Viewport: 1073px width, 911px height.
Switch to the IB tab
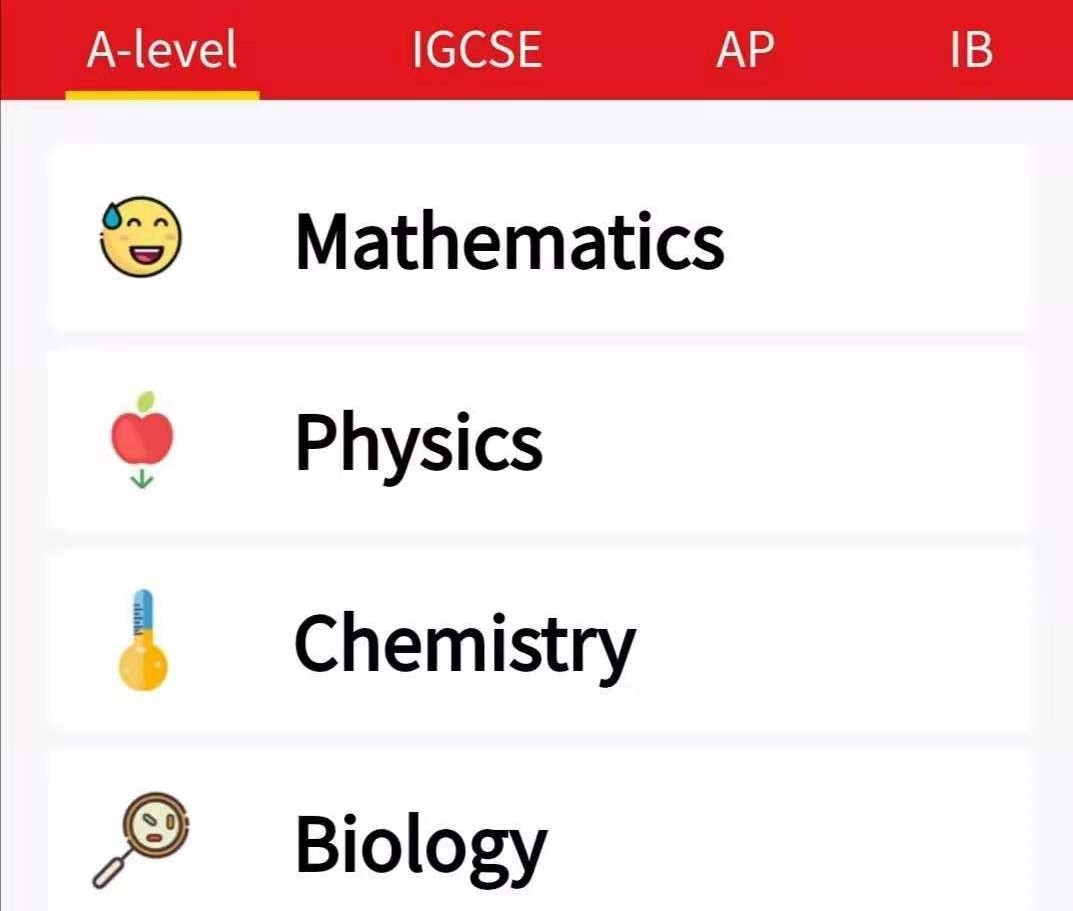[971, 49]
